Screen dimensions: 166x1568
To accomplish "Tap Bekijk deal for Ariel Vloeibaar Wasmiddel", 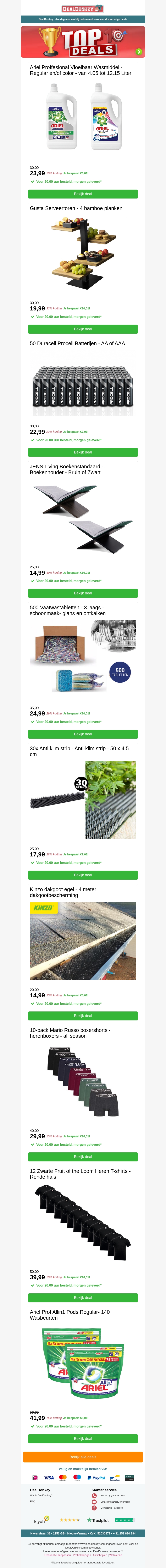I will tap(83, 194).
